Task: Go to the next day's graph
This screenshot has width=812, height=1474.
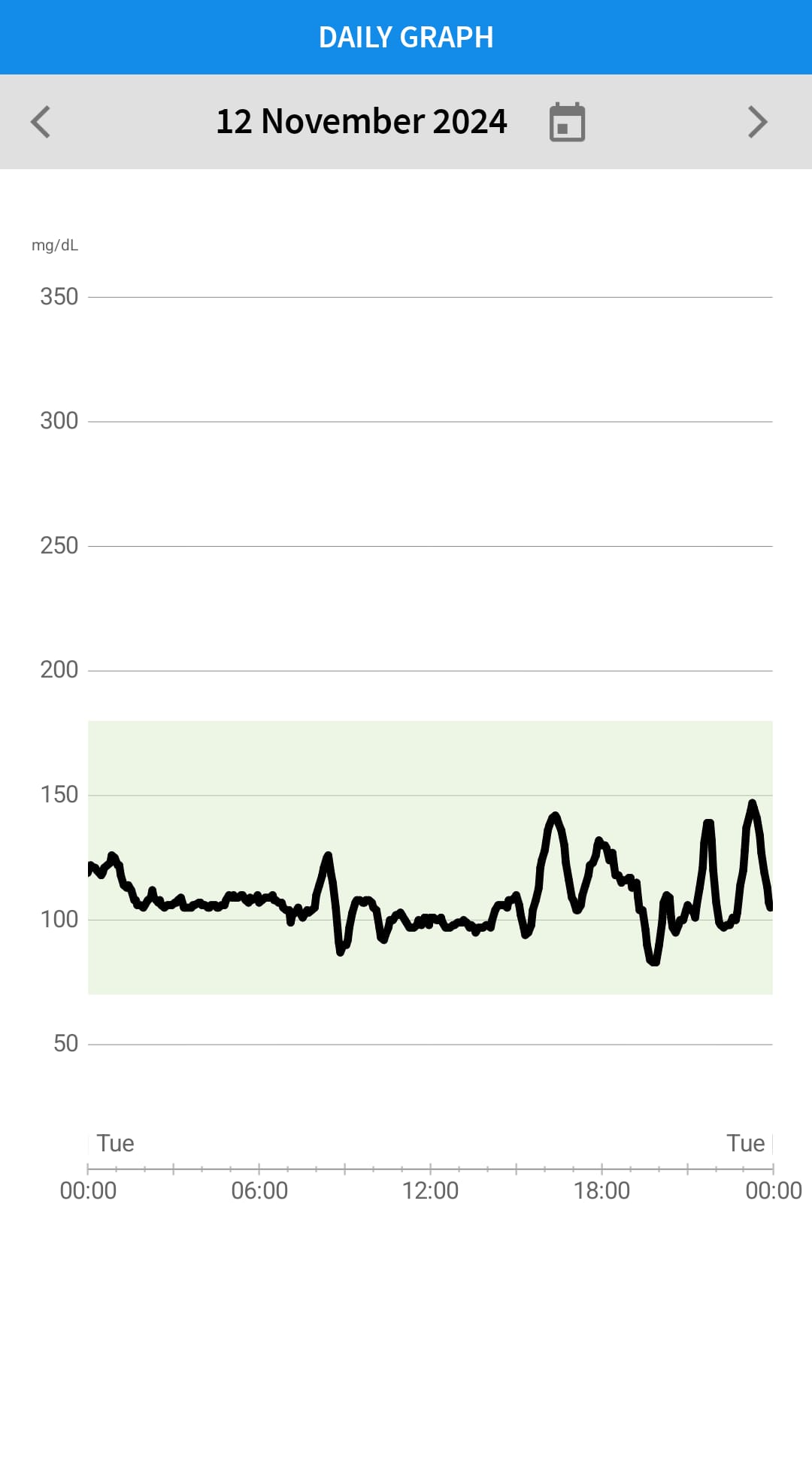Action: click(x=757, y=122)
